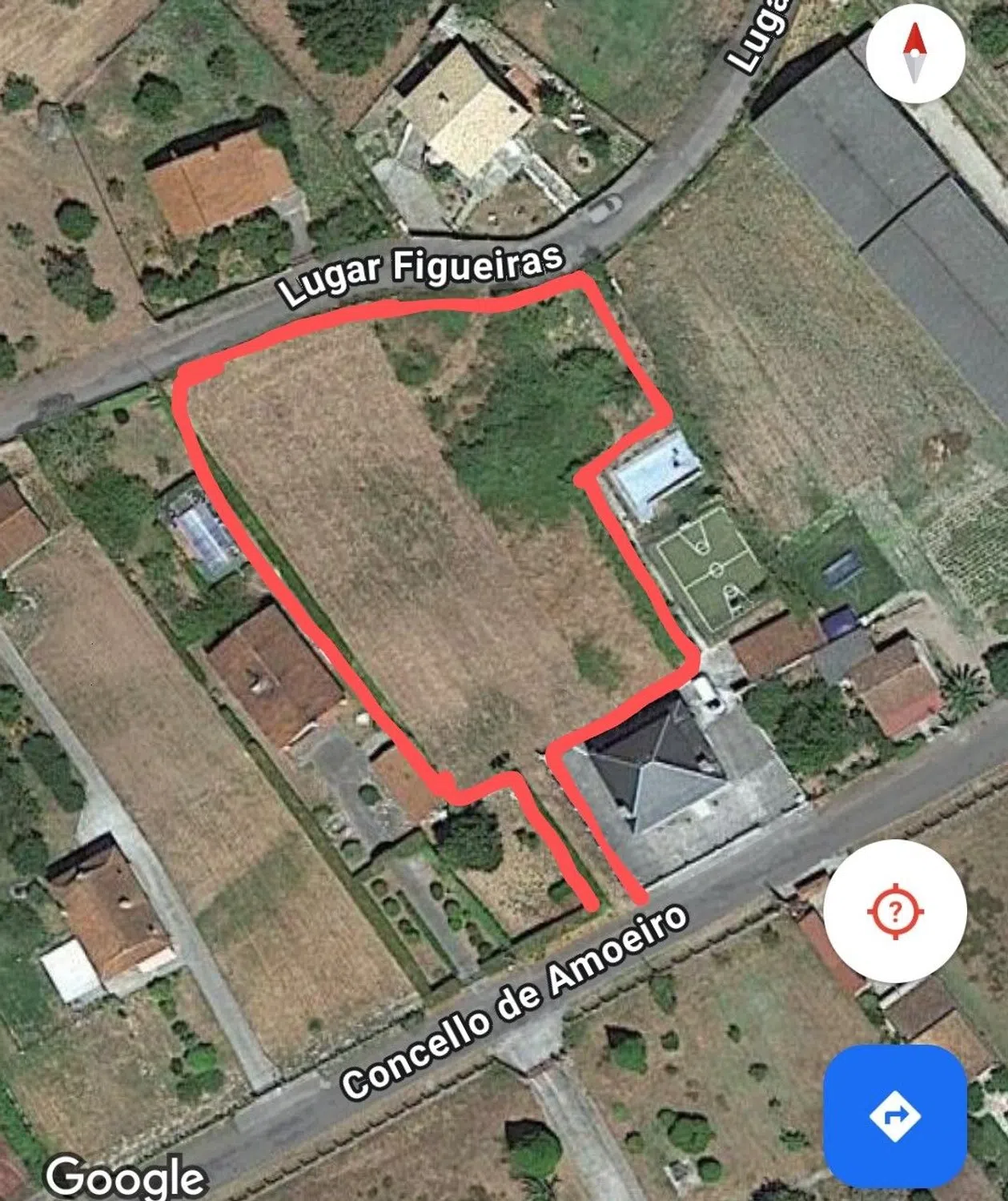
Task: Open directions with the blue arrow button
Action: [x=894, y=1115]
